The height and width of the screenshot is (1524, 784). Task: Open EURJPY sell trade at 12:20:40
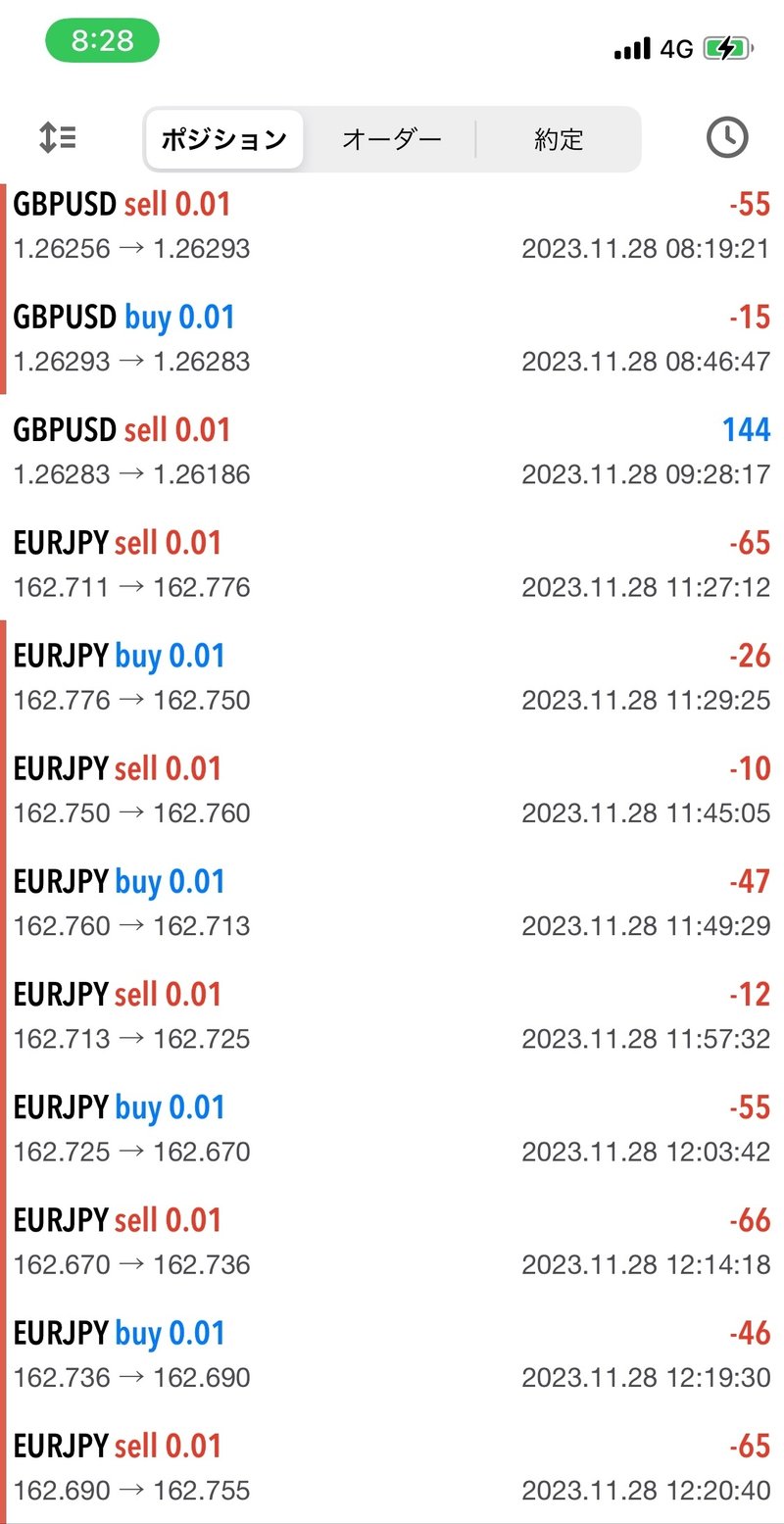(392, 1465)
